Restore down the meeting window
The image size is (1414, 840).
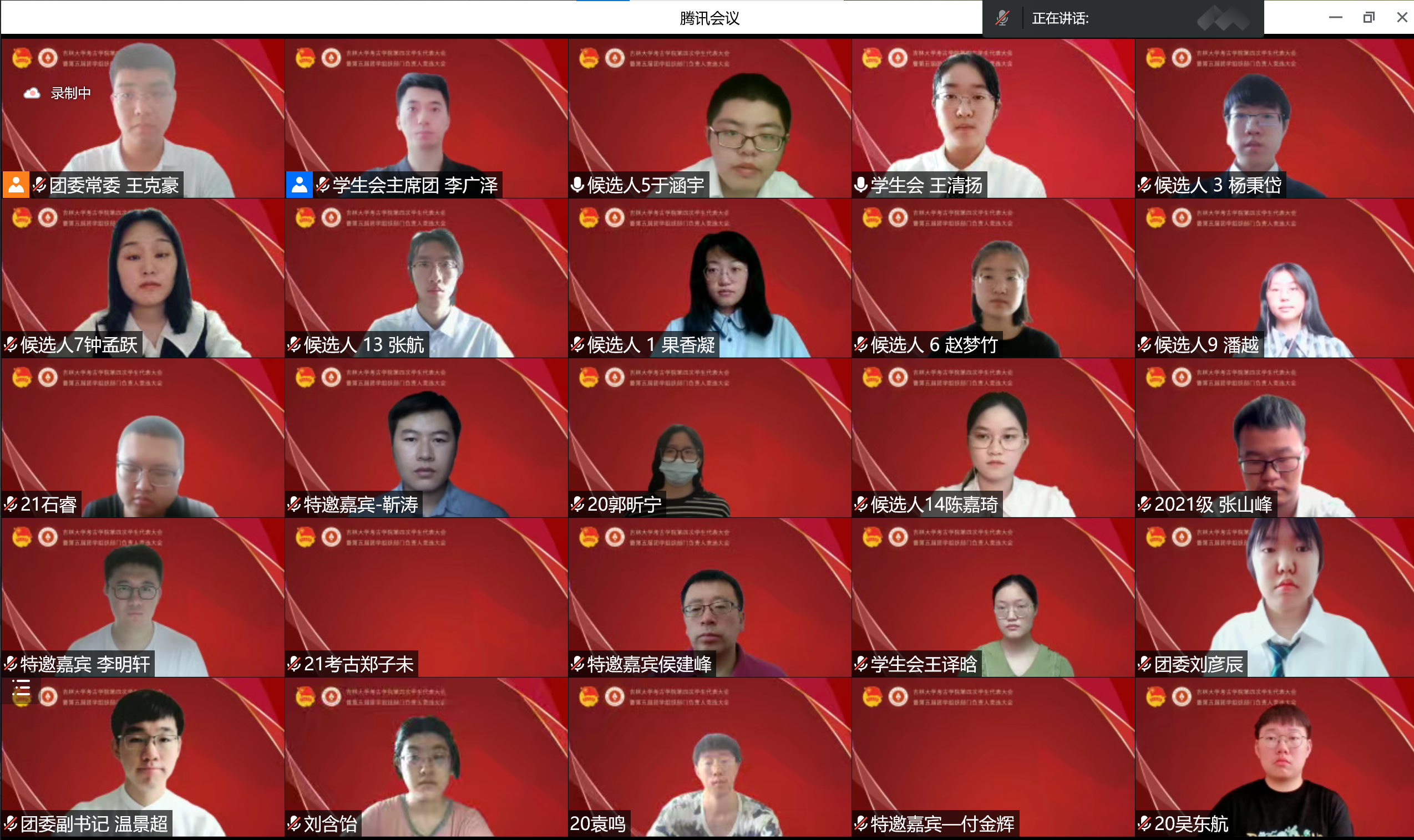[1368, 18]
